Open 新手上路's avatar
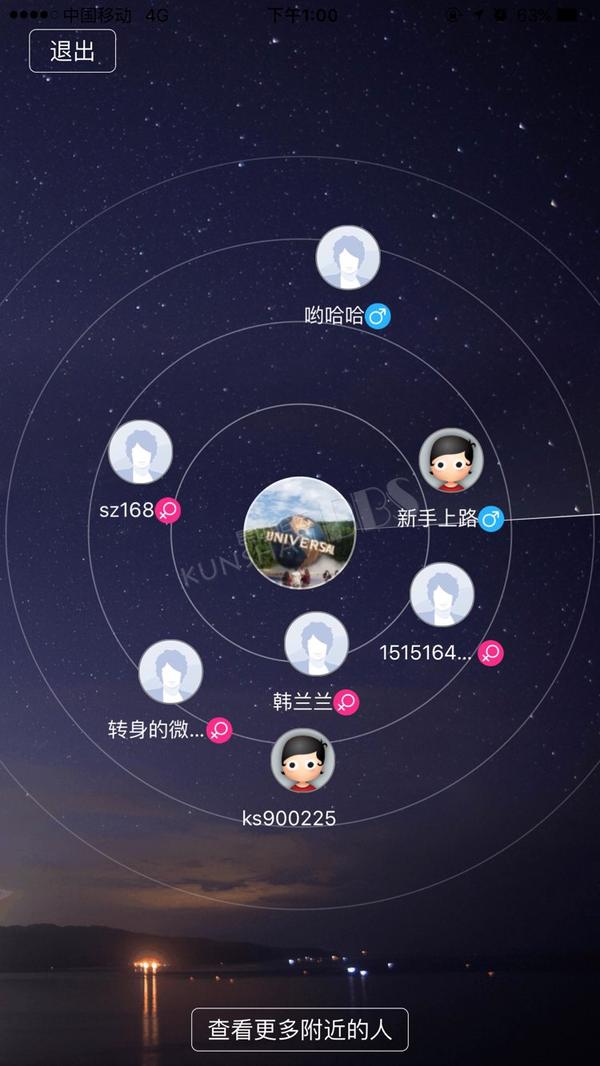600x1066 pixels. (x=451, y=460)
